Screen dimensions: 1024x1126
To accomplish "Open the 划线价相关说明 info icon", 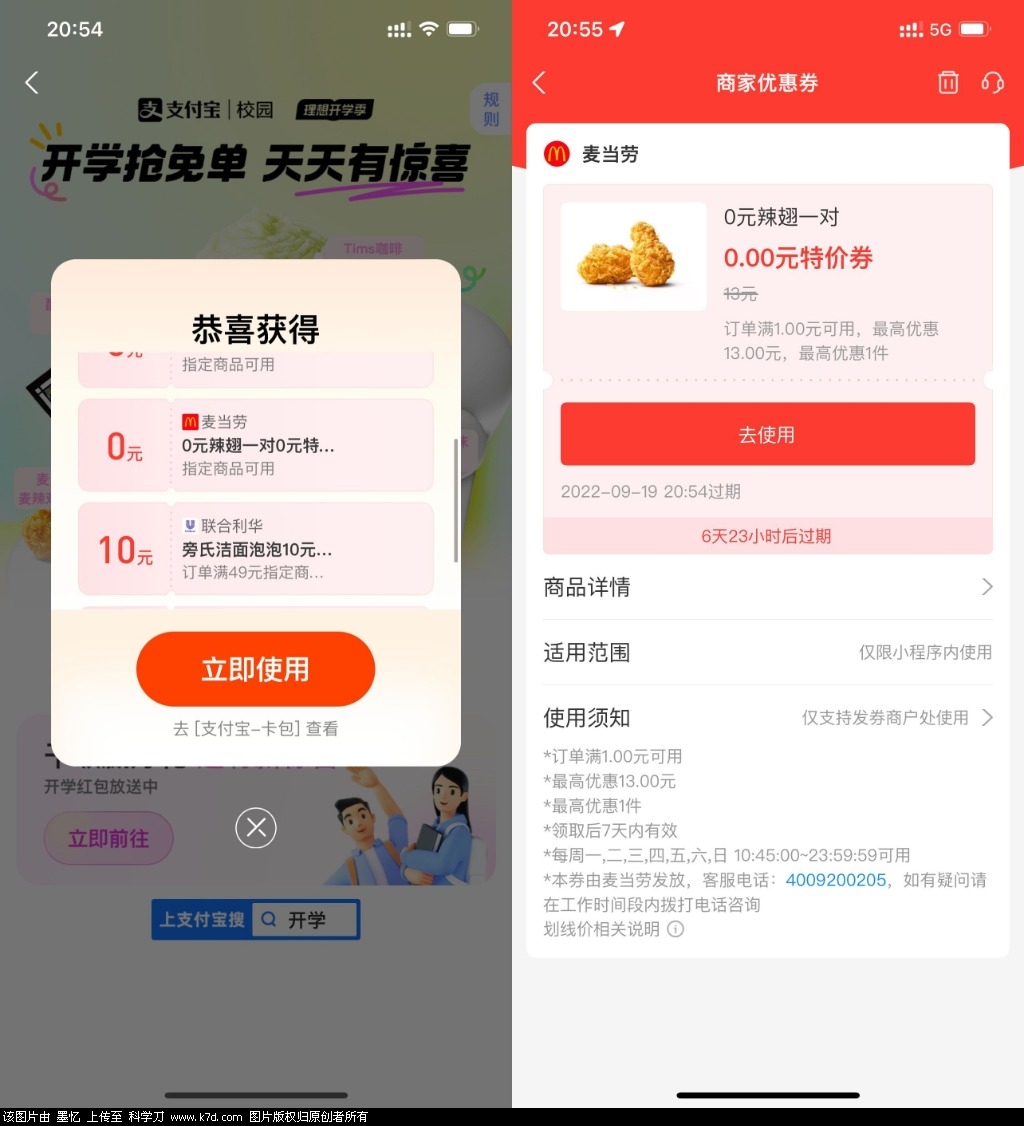I will click(676, 929).
